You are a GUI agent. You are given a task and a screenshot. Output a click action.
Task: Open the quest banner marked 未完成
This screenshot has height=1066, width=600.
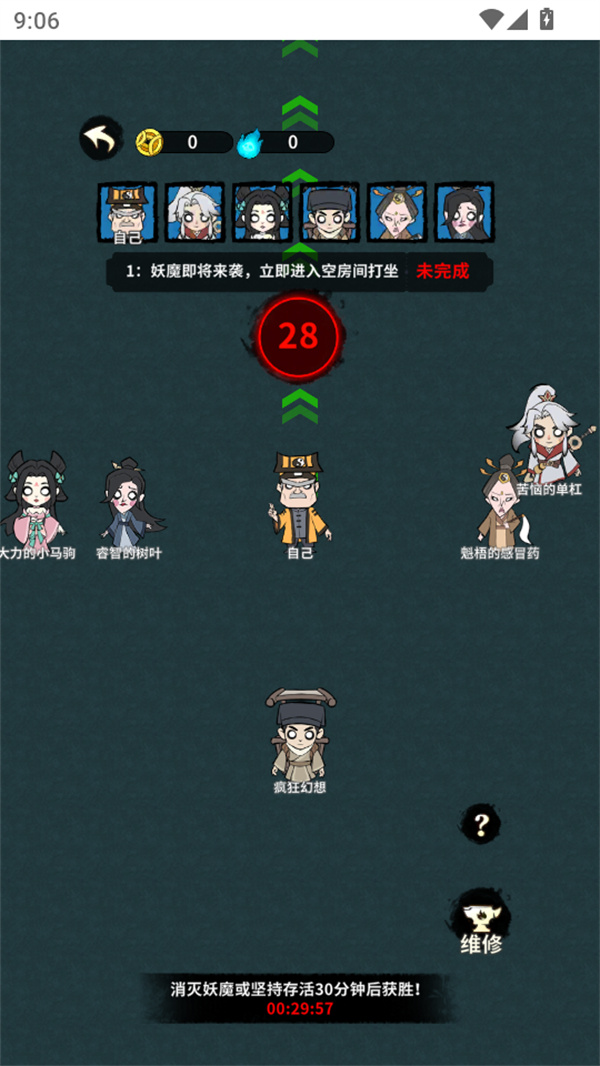click(x=299, y=270)
